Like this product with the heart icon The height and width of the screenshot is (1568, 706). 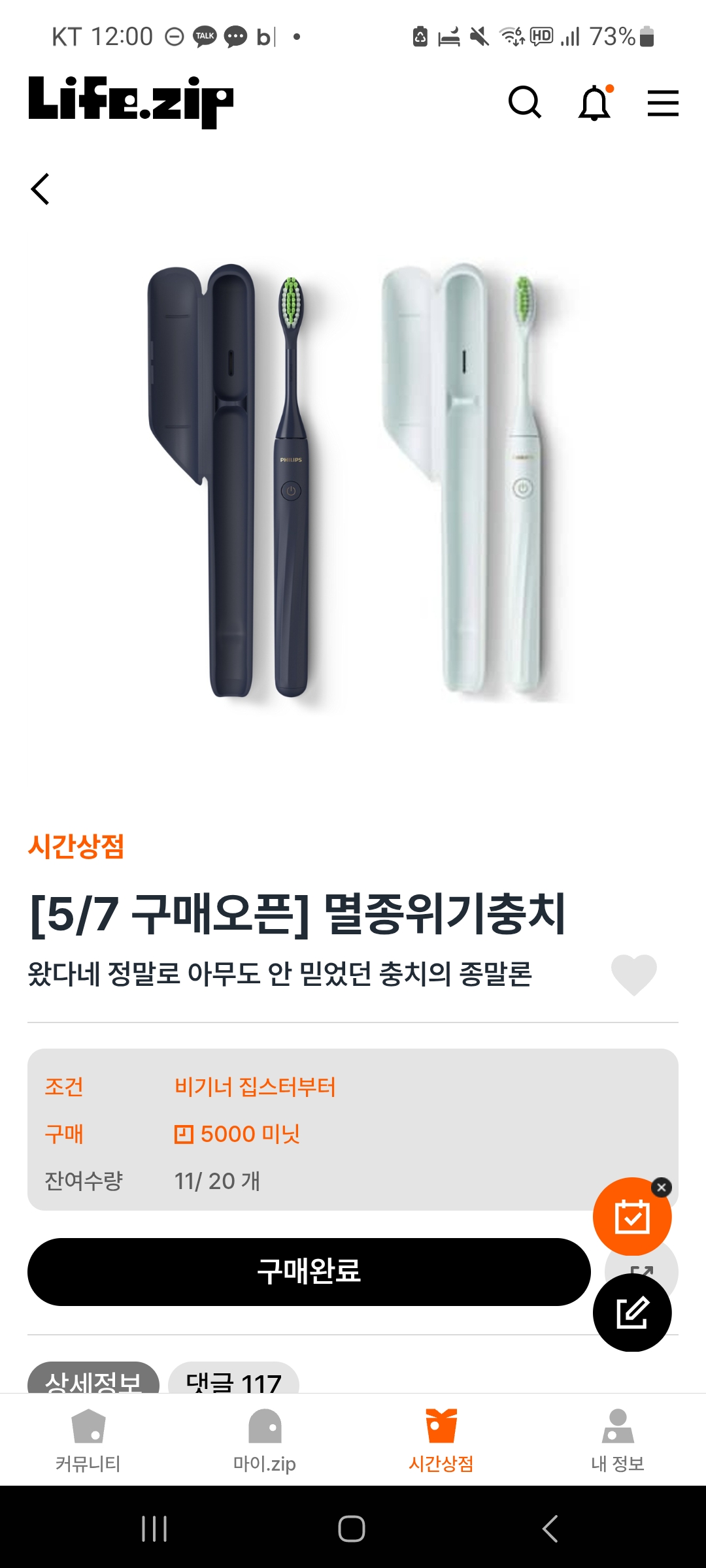tap(633, 974)
